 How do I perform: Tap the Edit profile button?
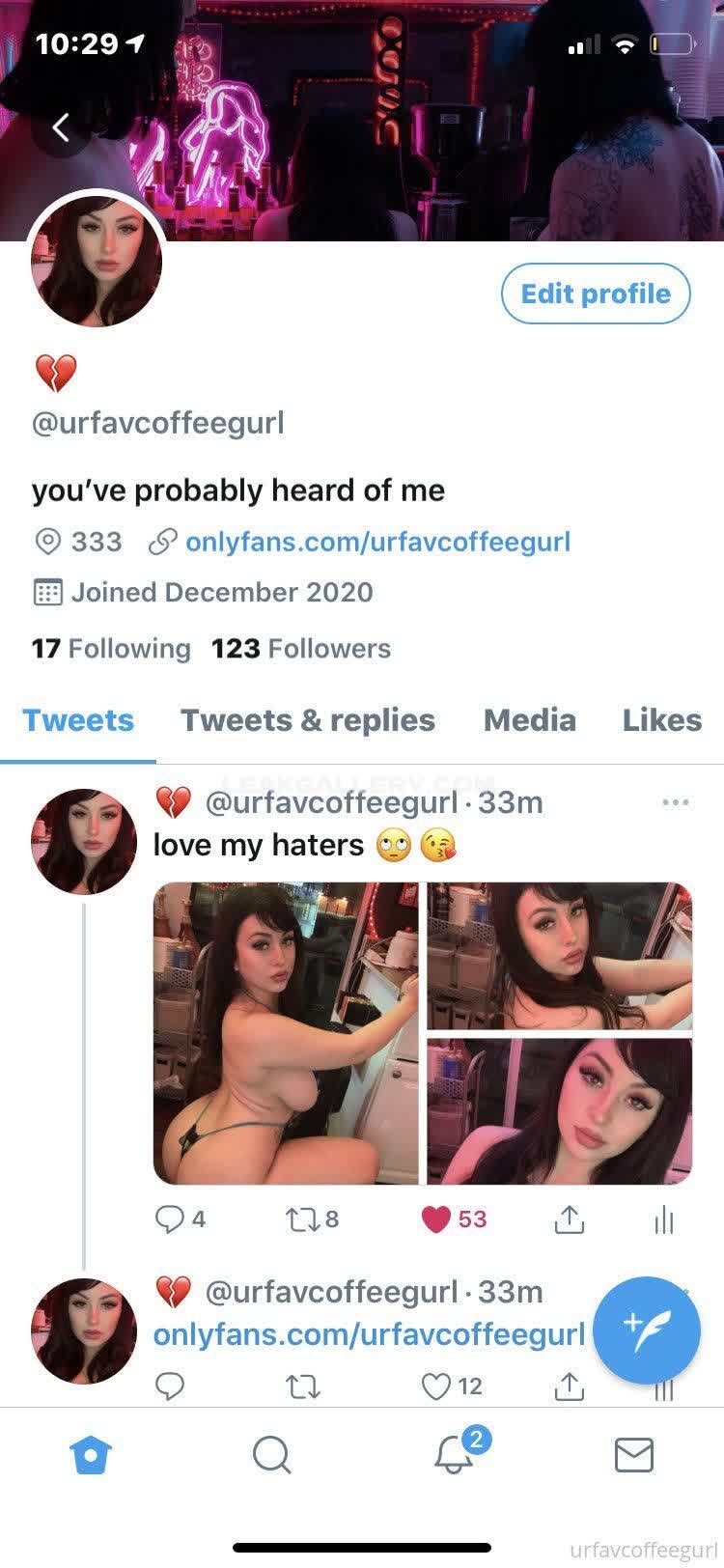596,294
